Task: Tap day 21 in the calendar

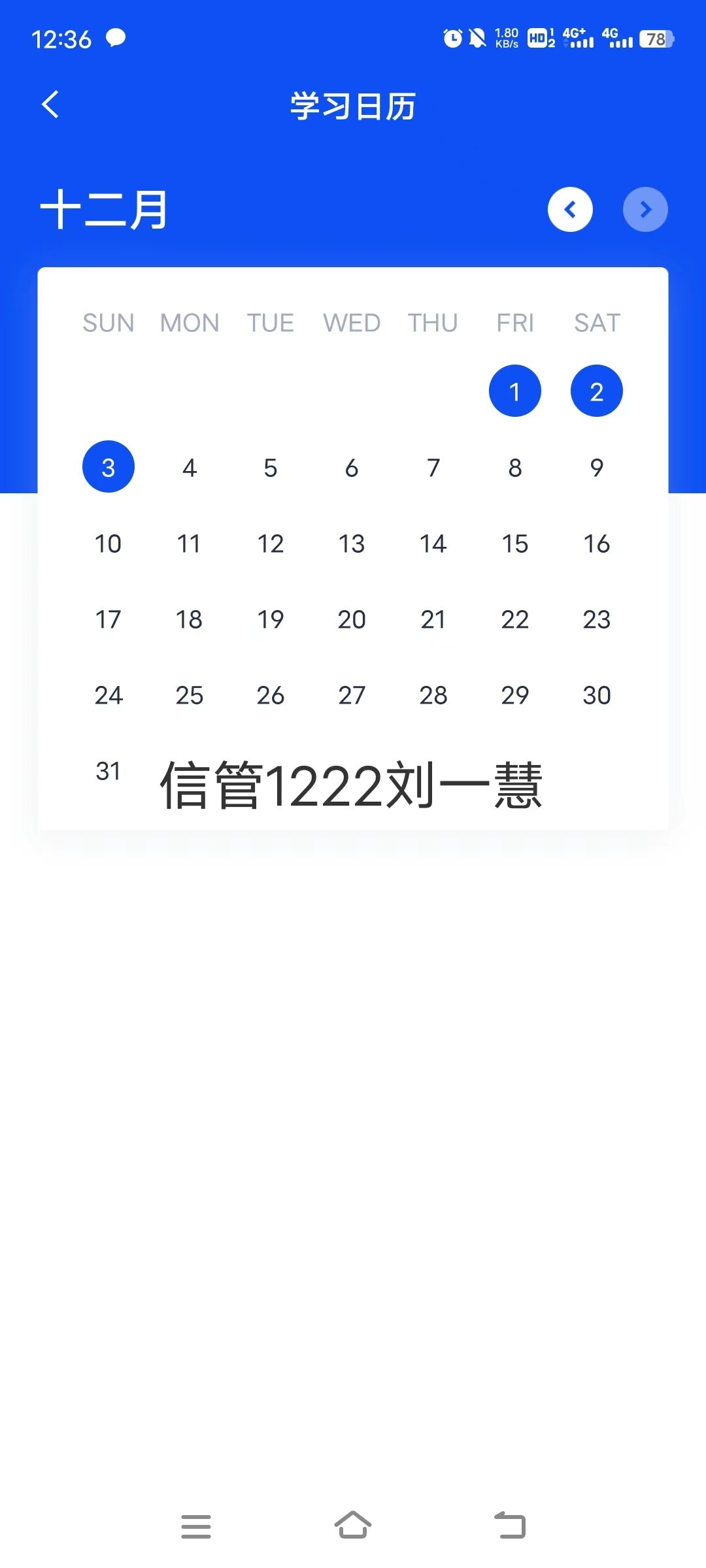Action: tap(433, 619)
